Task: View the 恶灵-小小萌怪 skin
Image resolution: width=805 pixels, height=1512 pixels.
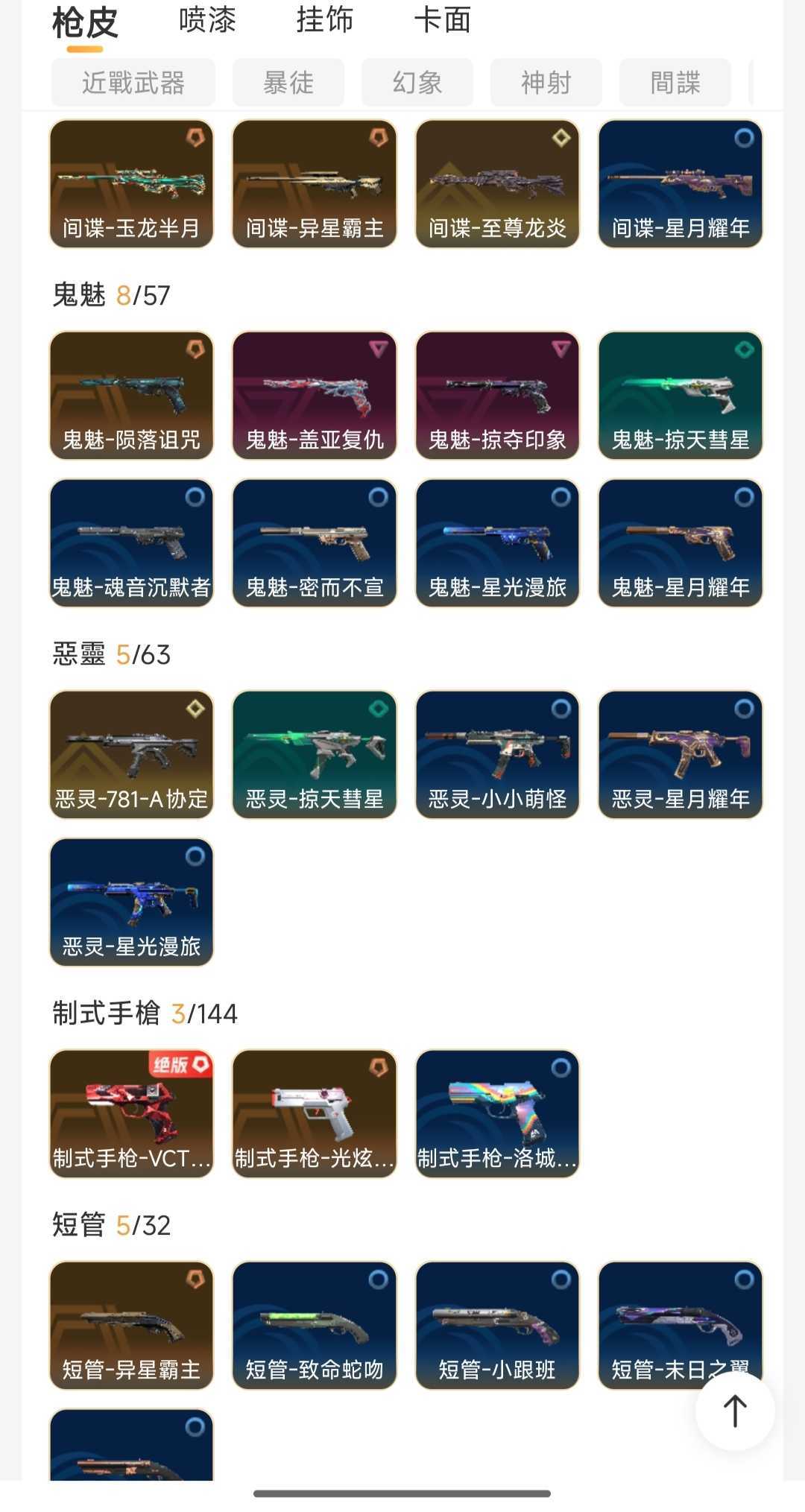Action: coord(497,754)
